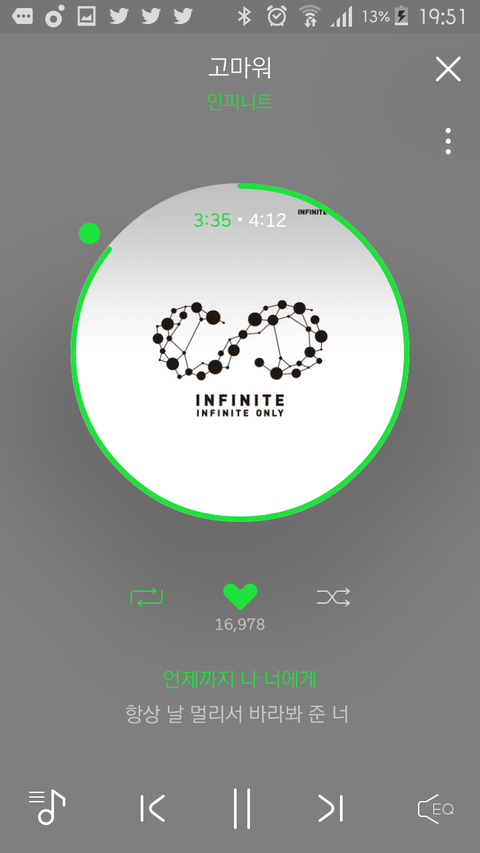Screen dimensions: 480x853
Task: Enable shuffle playback
Action: [333, 597]
